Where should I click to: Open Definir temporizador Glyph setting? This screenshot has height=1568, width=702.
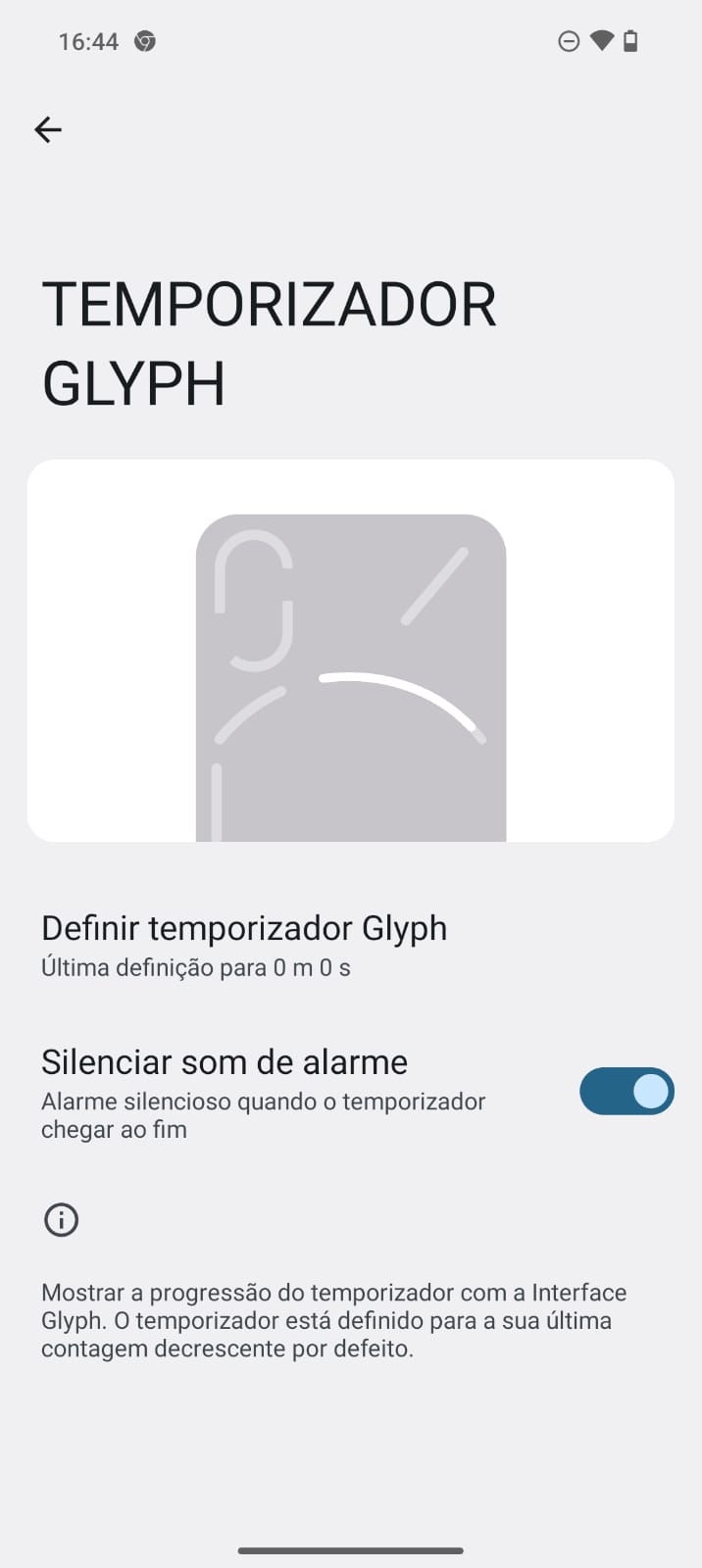click(x=244, y=945)
